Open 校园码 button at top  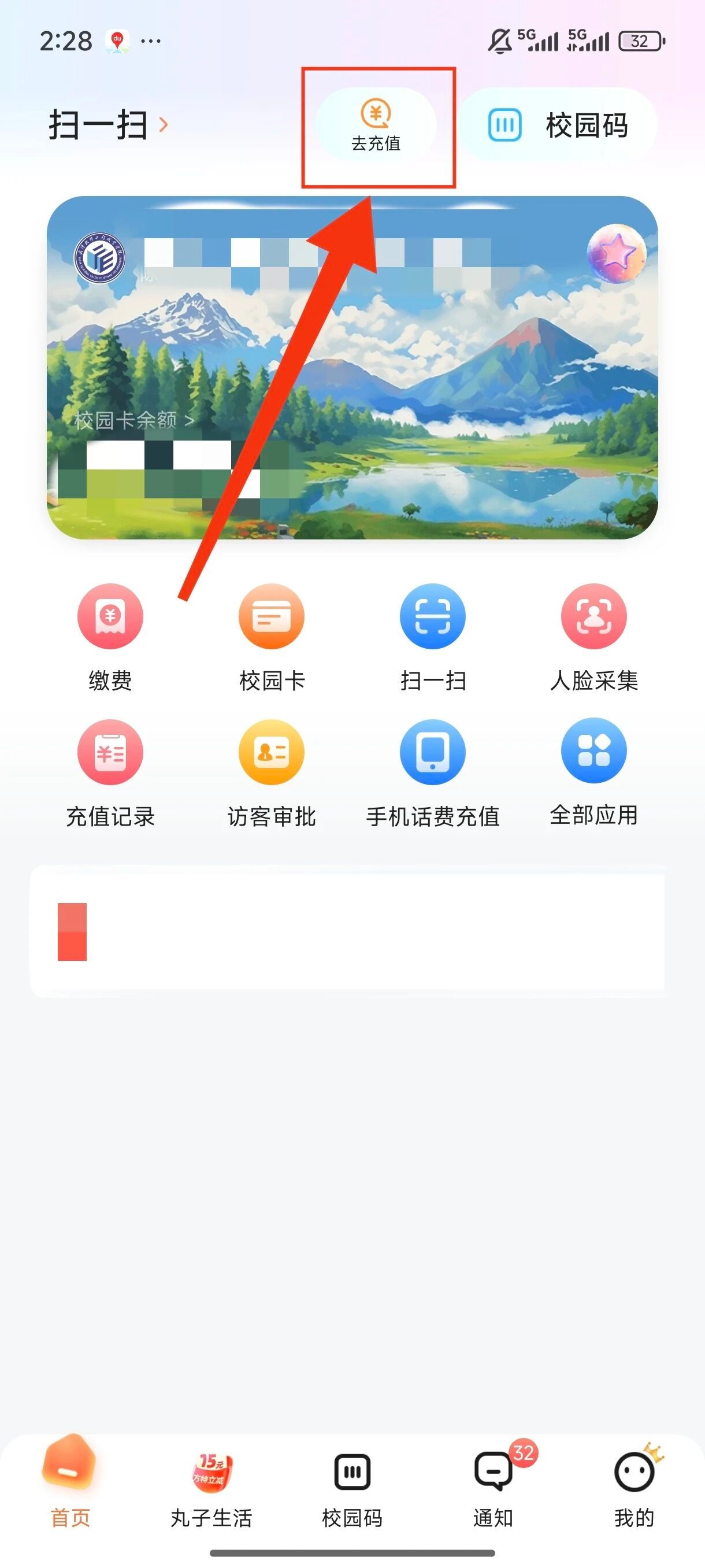558,125
